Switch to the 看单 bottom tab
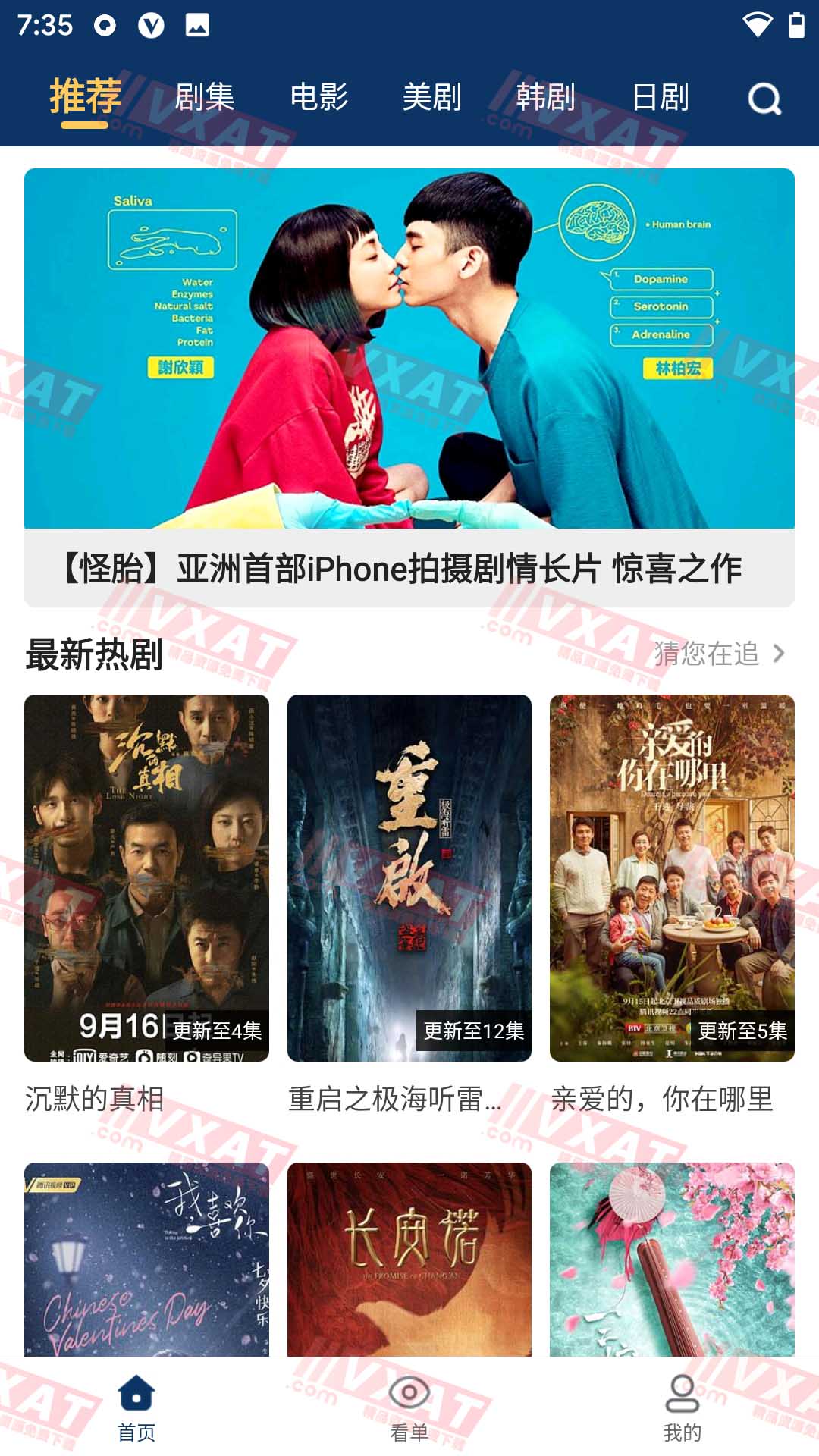 point(409,1407)
